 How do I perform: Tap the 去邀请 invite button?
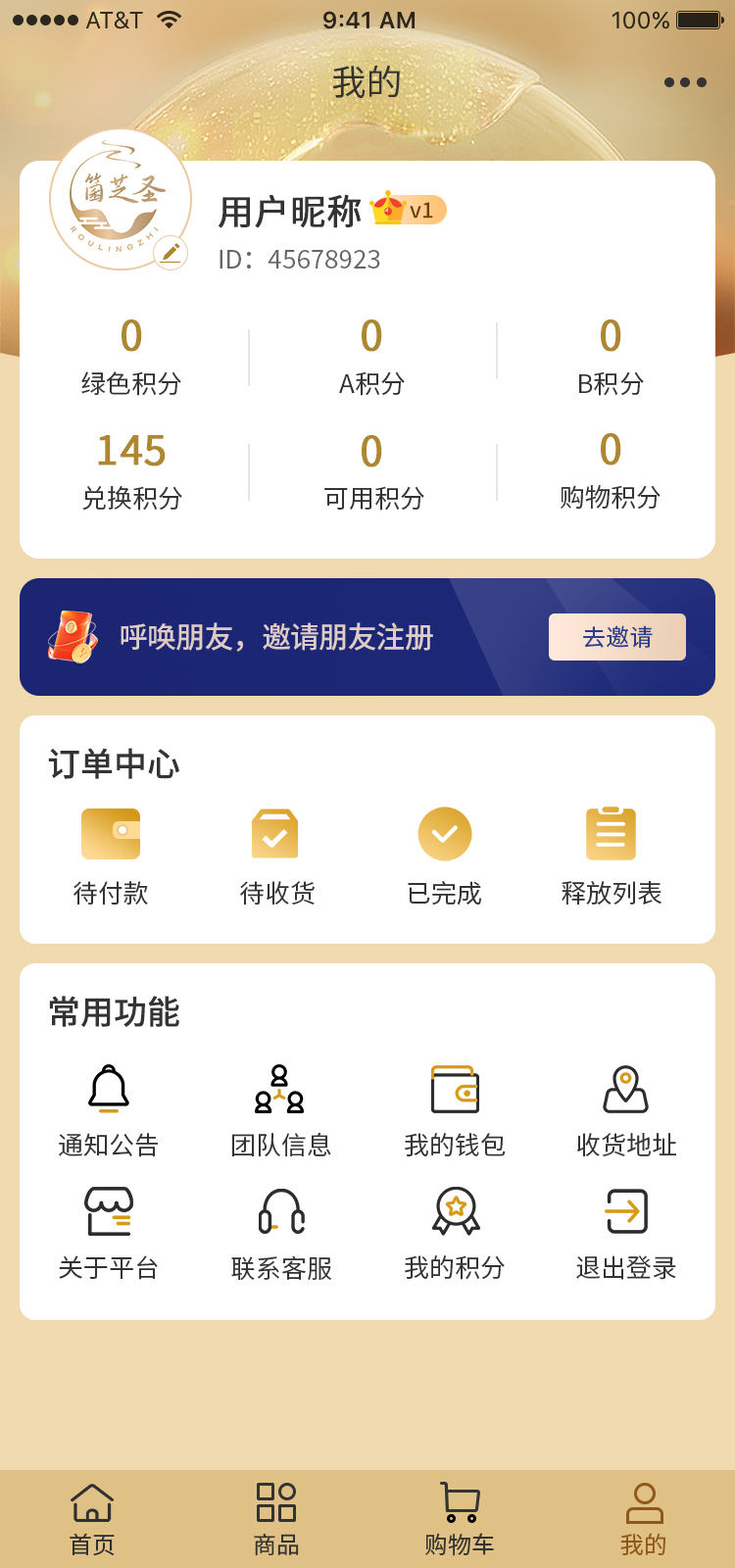[616, 637]
